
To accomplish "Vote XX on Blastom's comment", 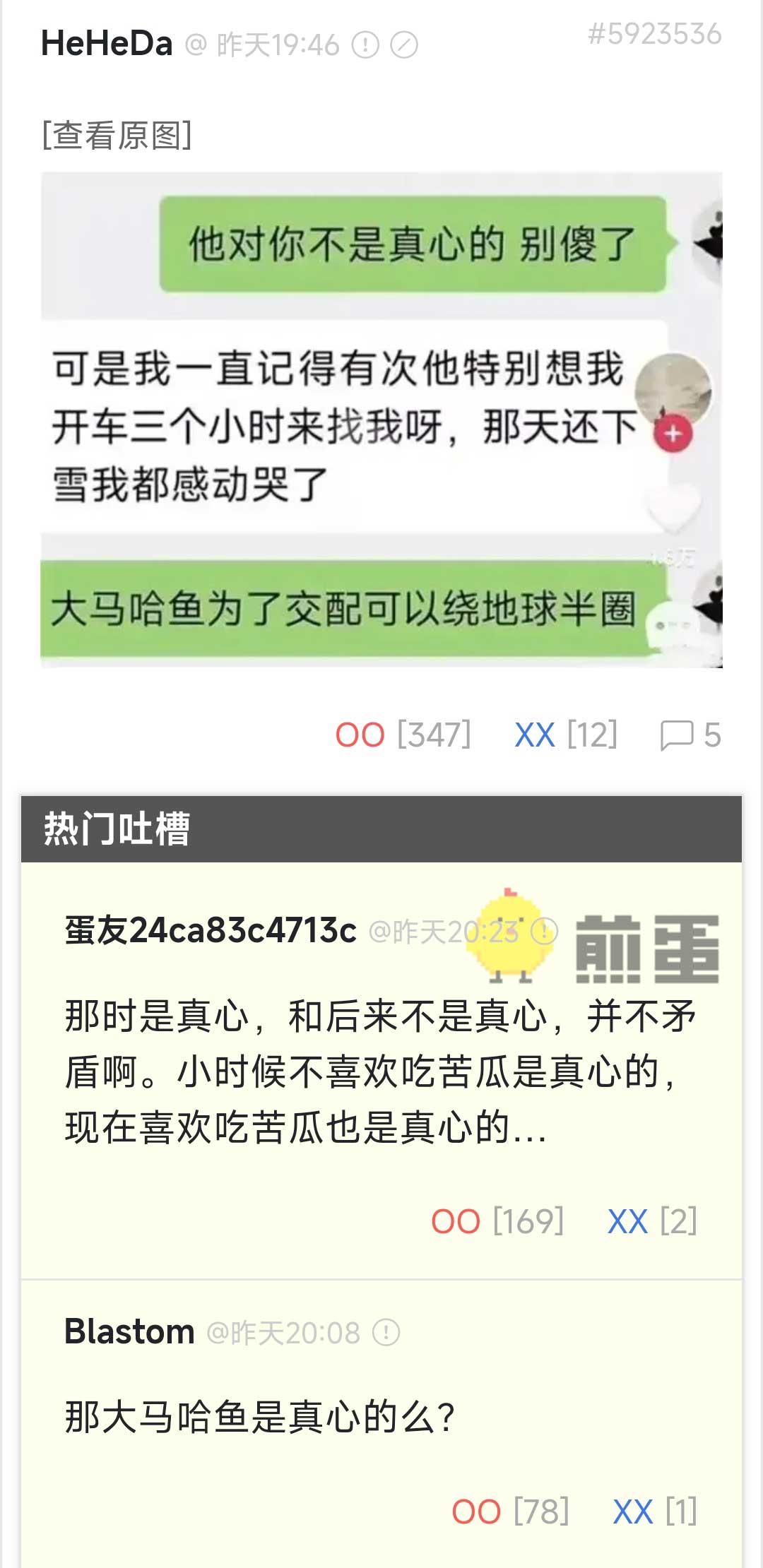I will click(633, 1512).
